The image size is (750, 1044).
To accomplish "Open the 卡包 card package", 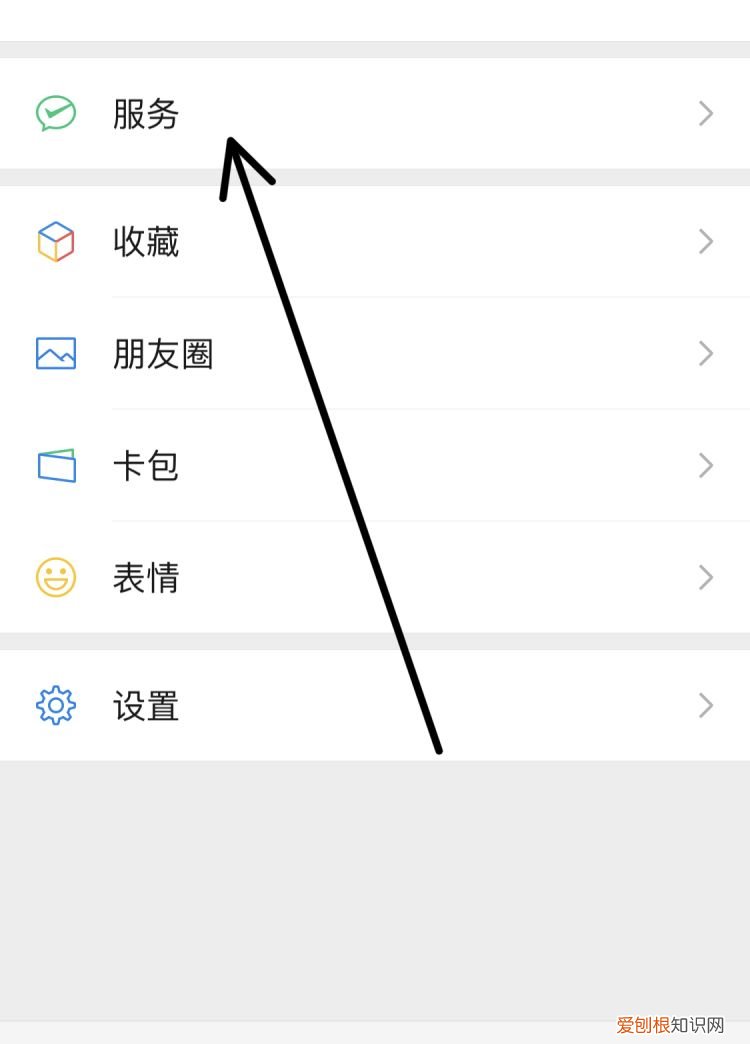I will tap(147, 465).
